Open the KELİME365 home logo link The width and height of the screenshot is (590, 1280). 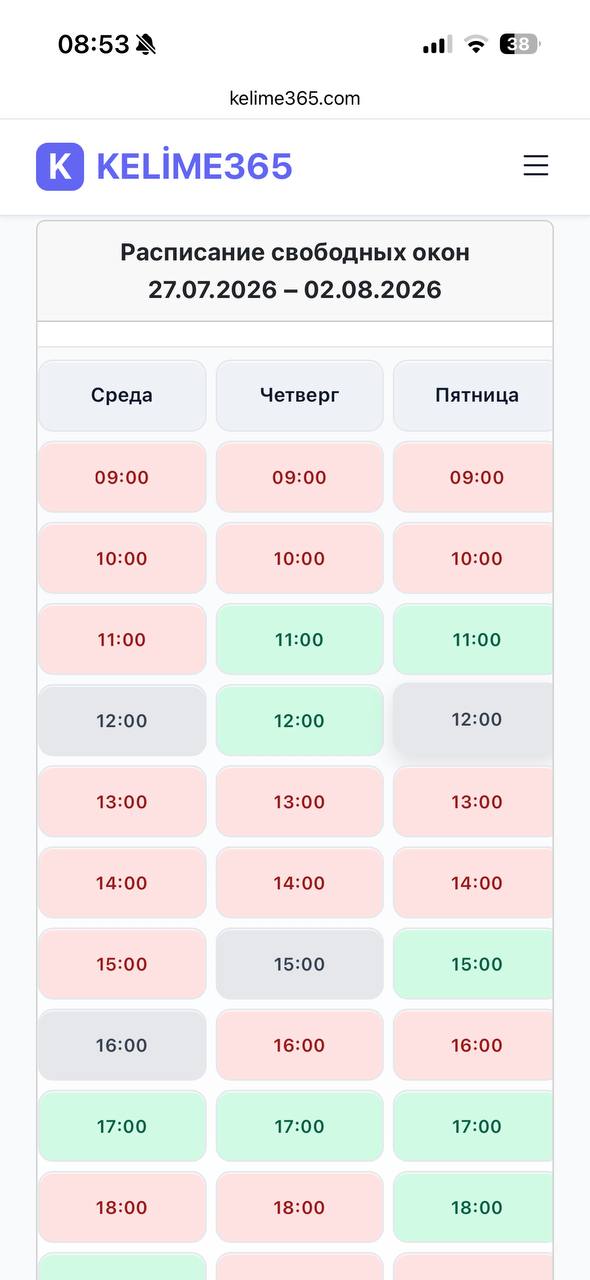(x=164, y=166)
